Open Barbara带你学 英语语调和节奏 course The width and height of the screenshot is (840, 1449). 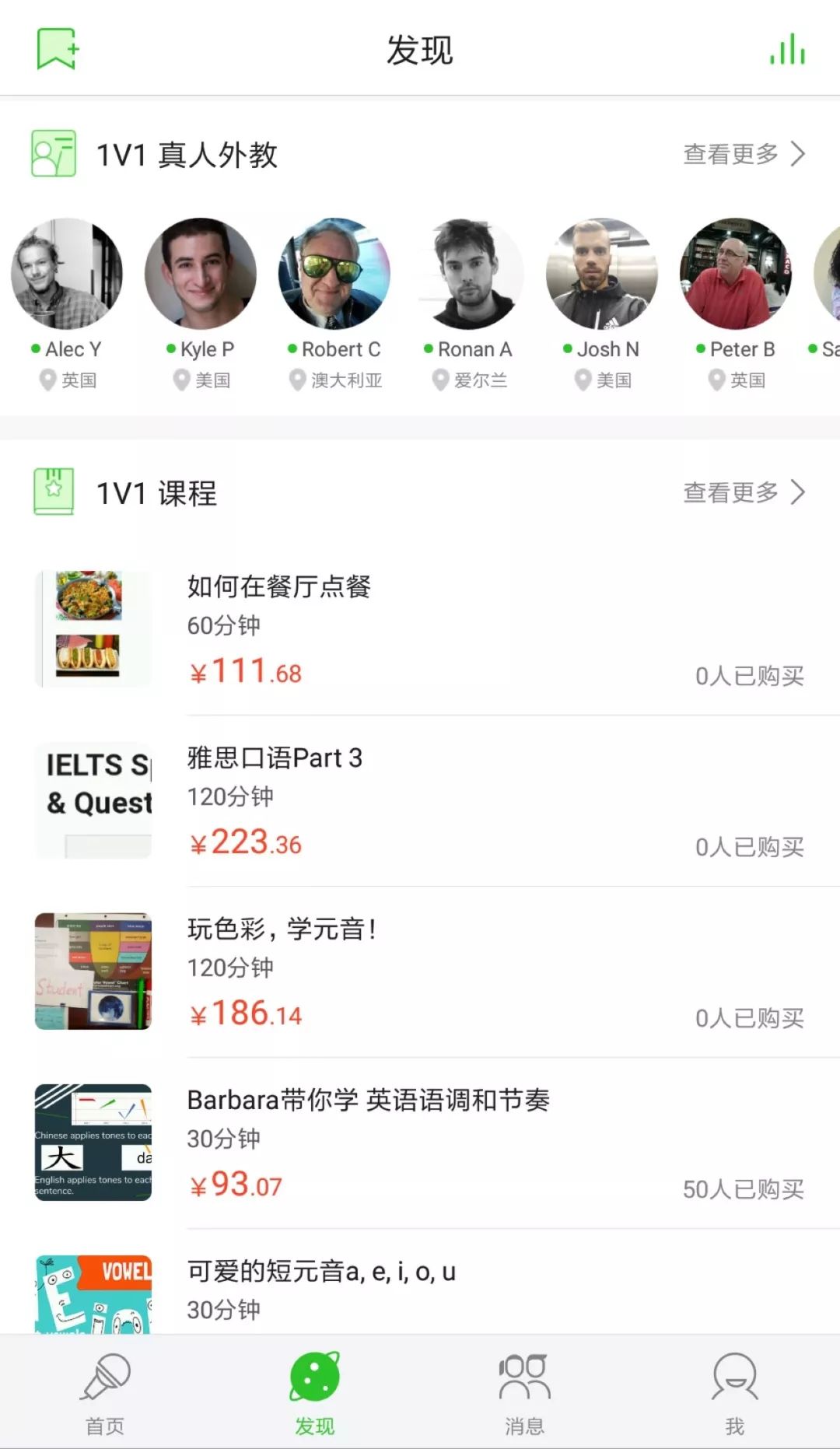pyautogui.click(x=420, y=1142)
